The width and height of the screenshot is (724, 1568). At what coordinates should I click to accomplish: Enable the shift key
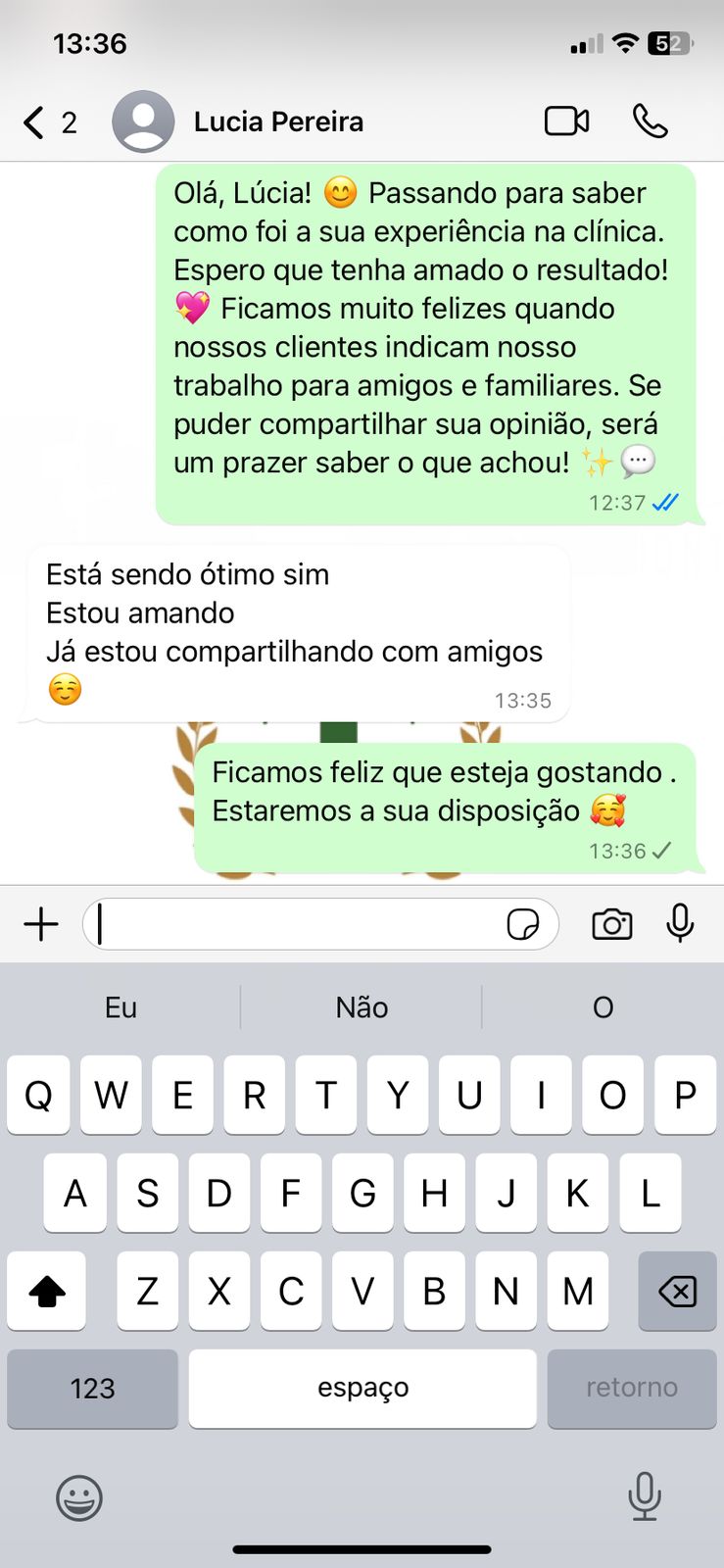coord(46,1292)
